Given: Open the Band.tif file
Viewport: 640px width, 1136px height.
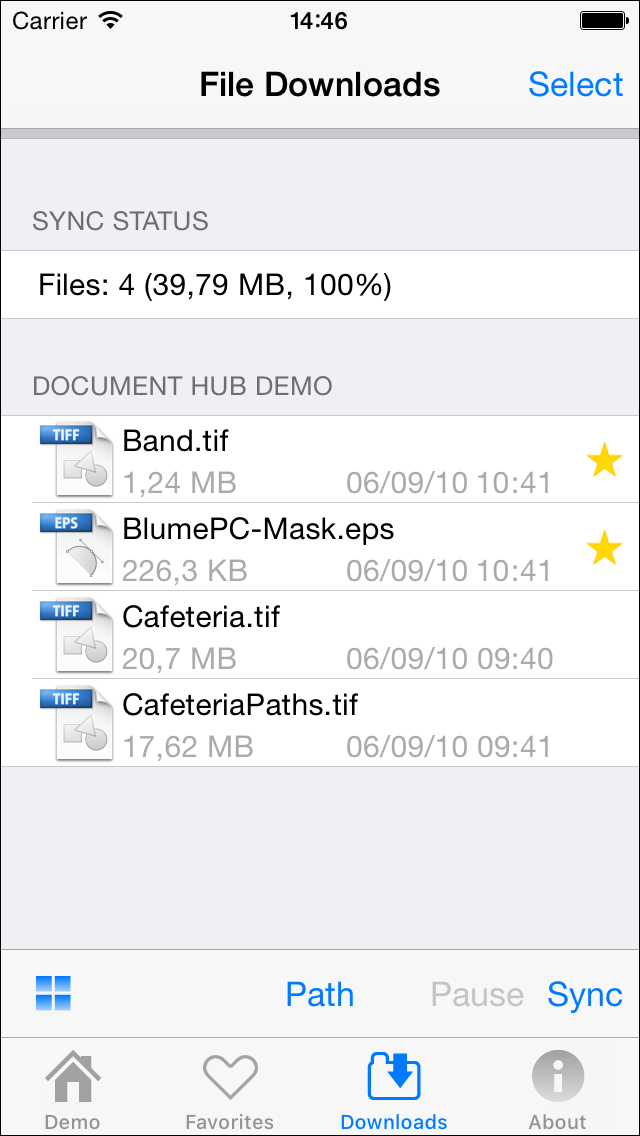Looking at the screenshot, I should [320, 459].
